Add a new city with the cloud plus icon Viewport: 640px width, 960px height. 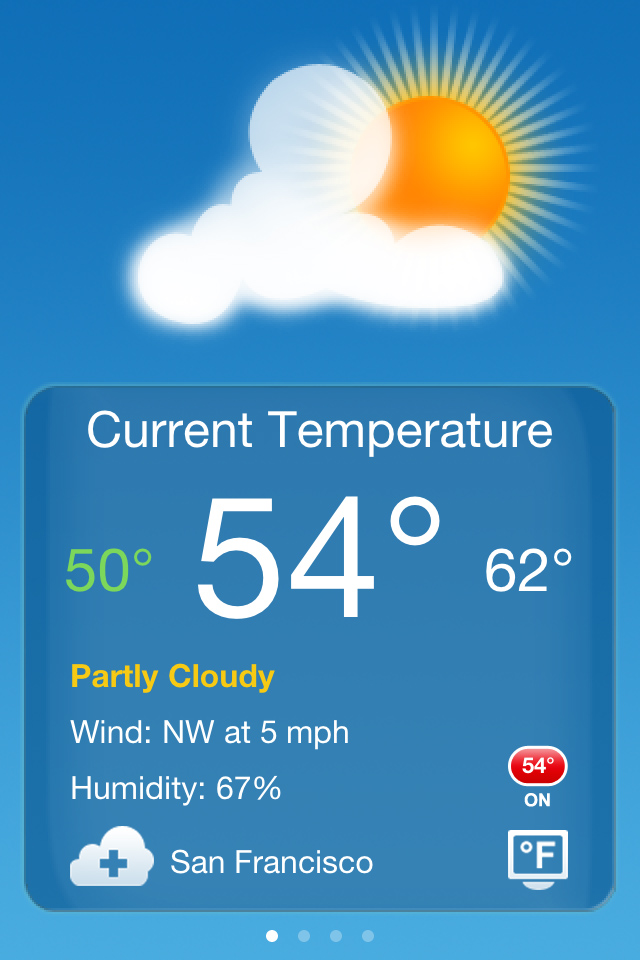111,858
